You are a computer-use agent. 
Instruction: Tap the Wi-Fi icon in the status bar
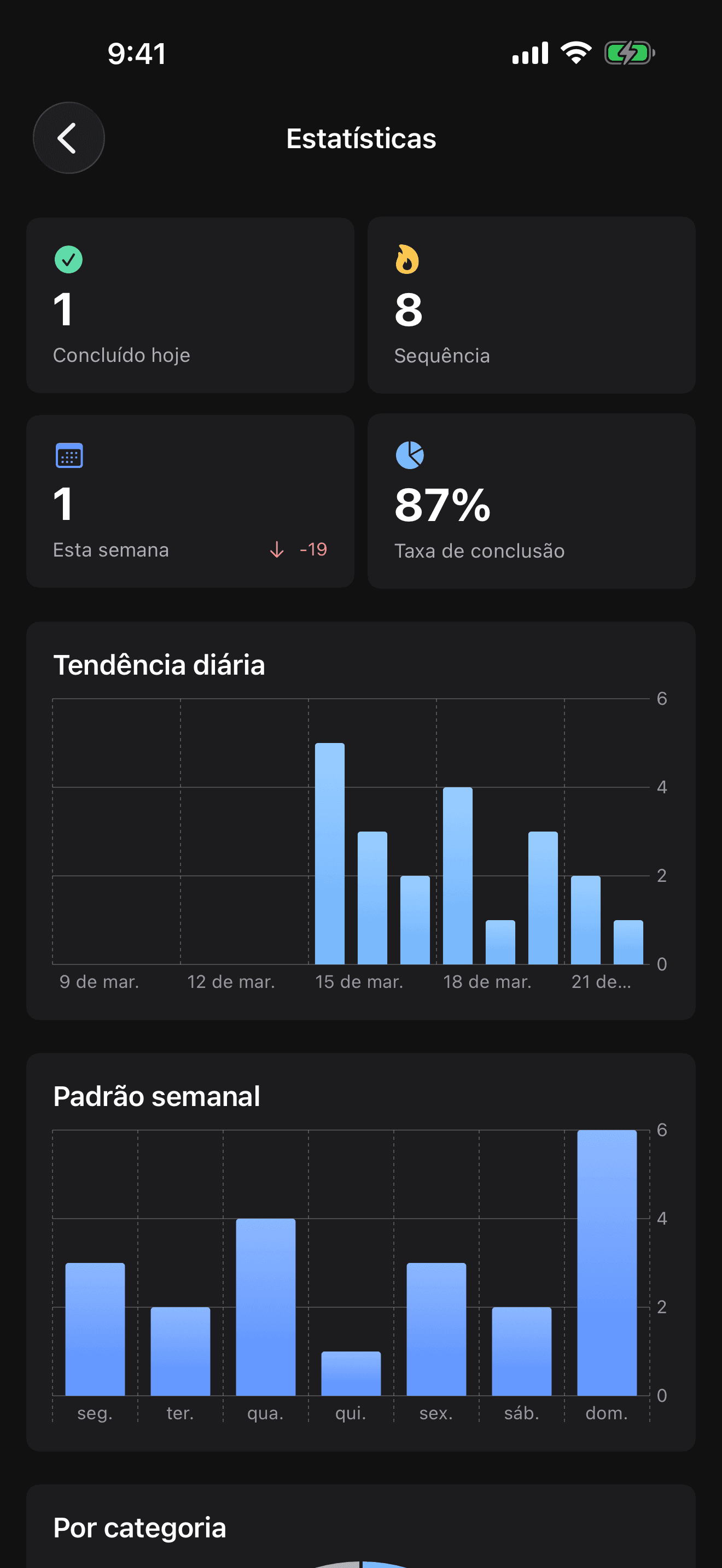coord(575,54)
